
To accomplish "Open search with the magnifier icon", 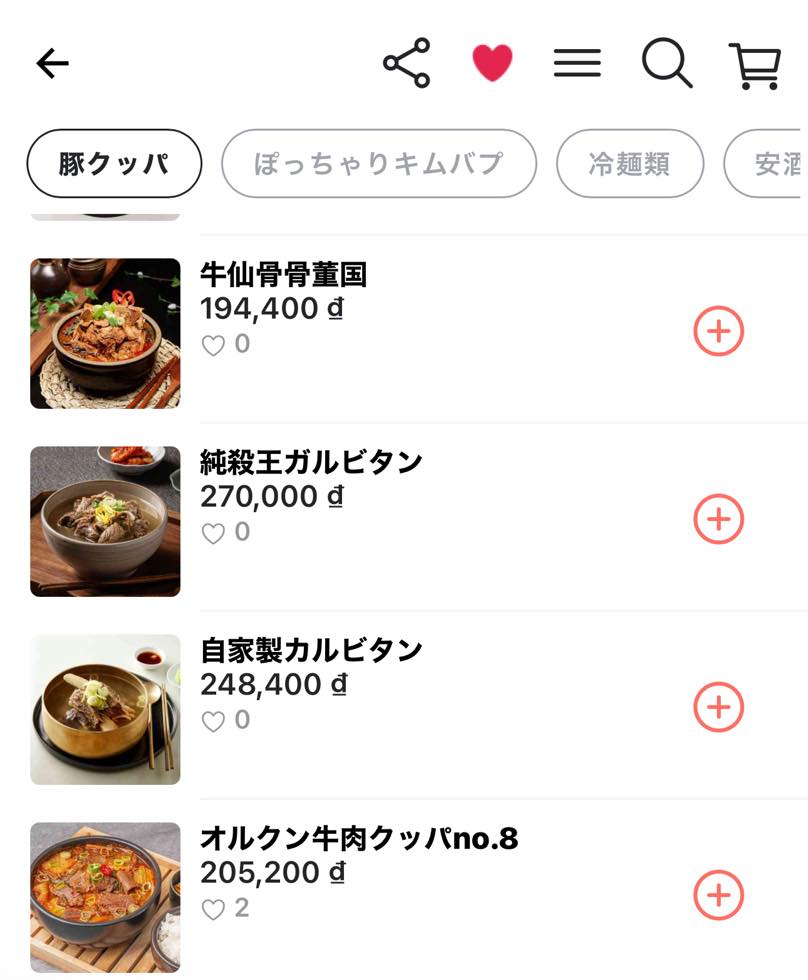I will pos(666,63).
